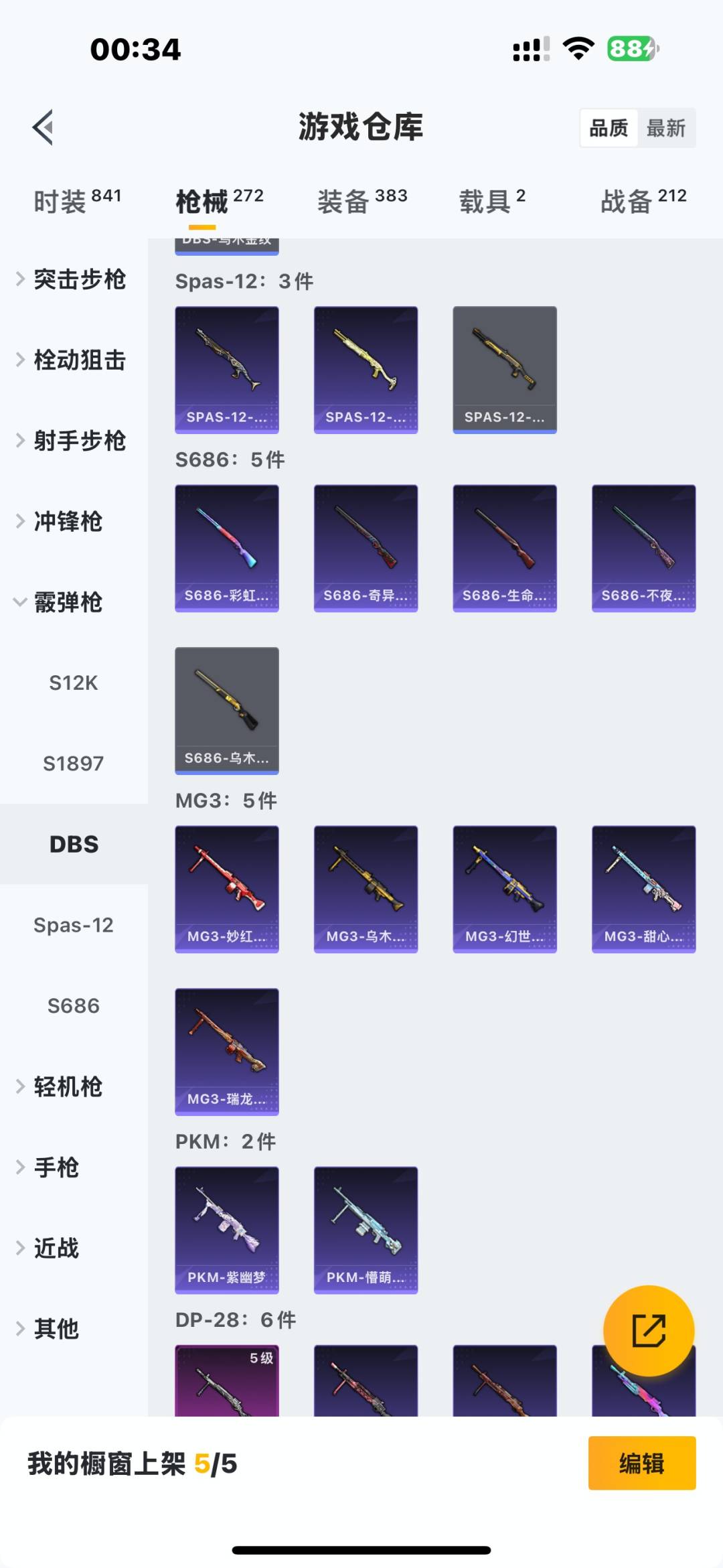
Task: Open the S686-彩虹 skin item
Action: (x=227, y=548)
